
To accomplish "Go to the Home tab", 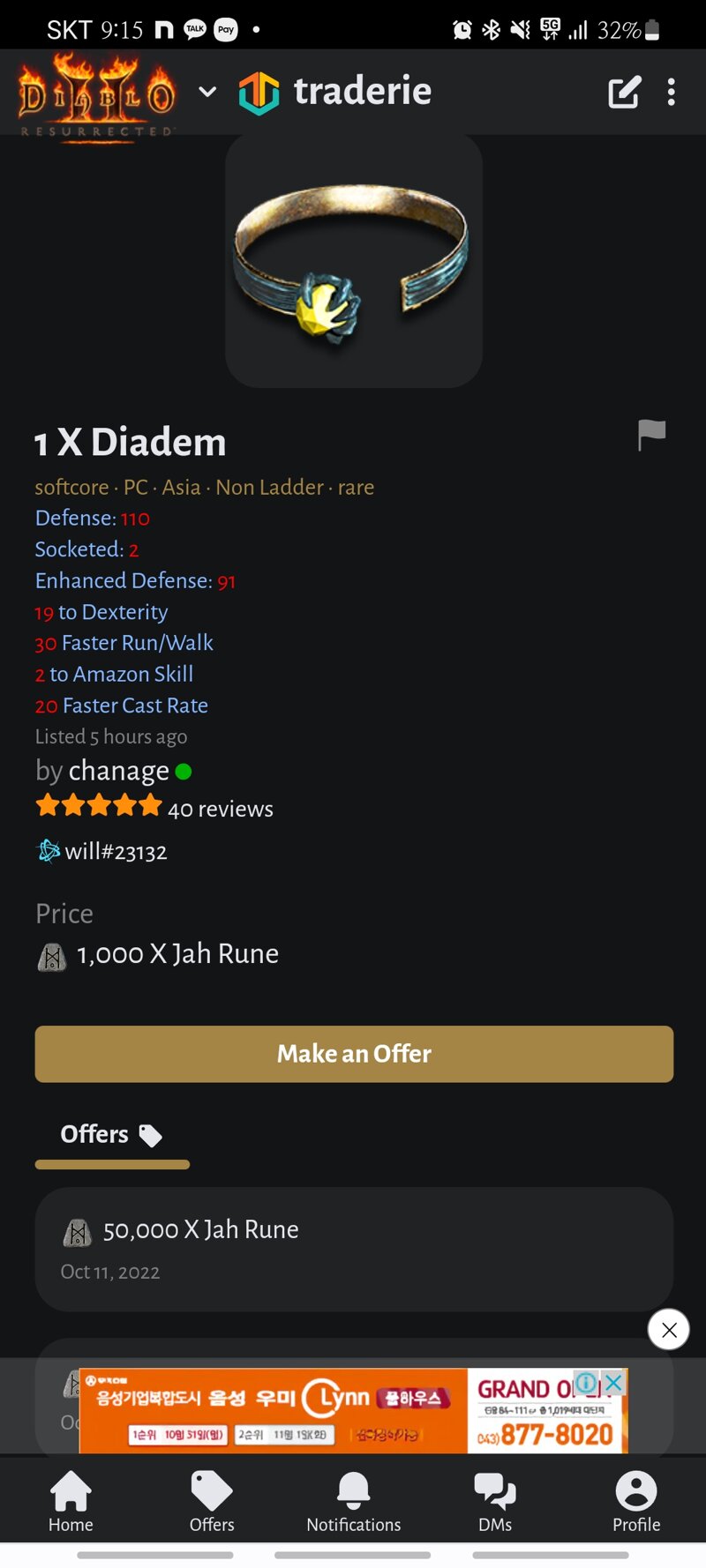I will (x=71, y=1502).
